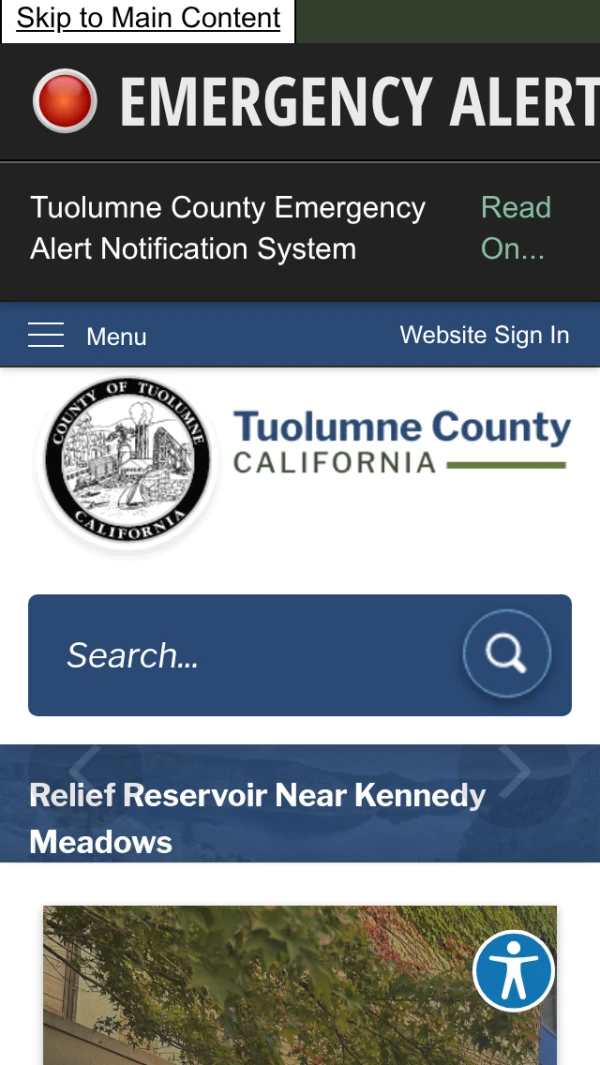
Task: Advance to the next slideshow image
Action: (x=514, y=771)
